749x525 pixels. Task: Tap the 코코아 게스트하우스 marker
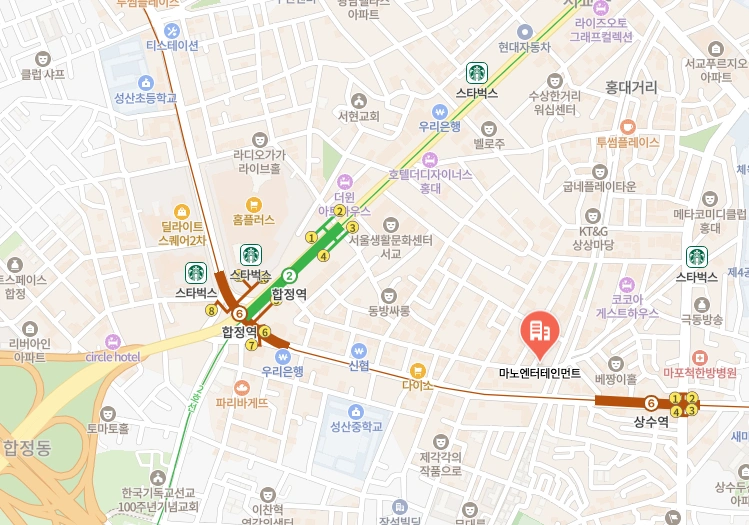point(626,284)
